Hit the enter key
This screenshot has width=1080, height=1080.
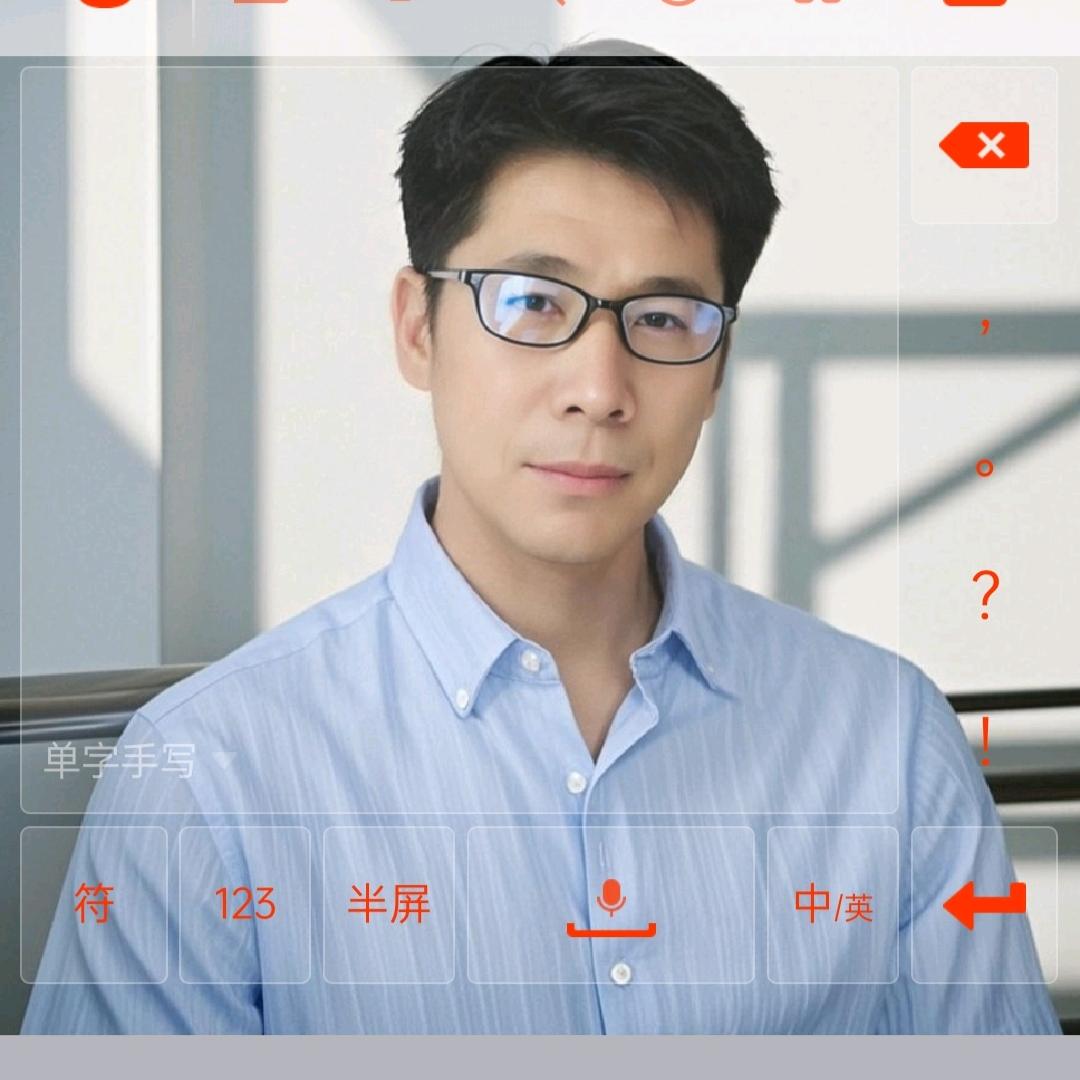point(984,904)
